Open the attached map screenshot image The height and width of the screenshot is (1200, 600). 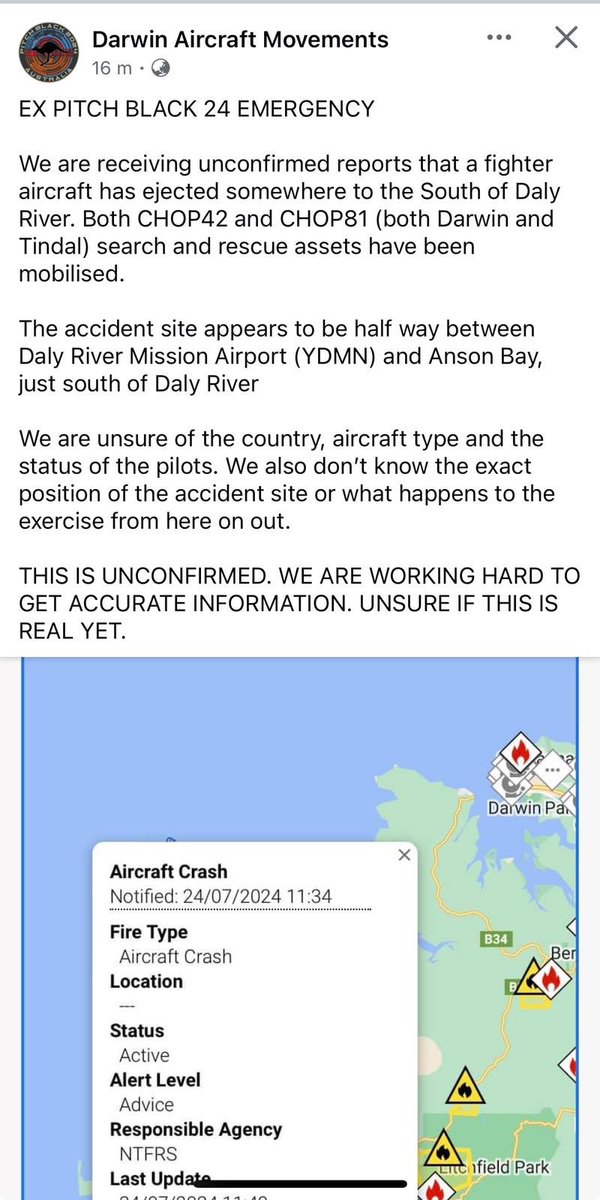click(x=300, y=928)
